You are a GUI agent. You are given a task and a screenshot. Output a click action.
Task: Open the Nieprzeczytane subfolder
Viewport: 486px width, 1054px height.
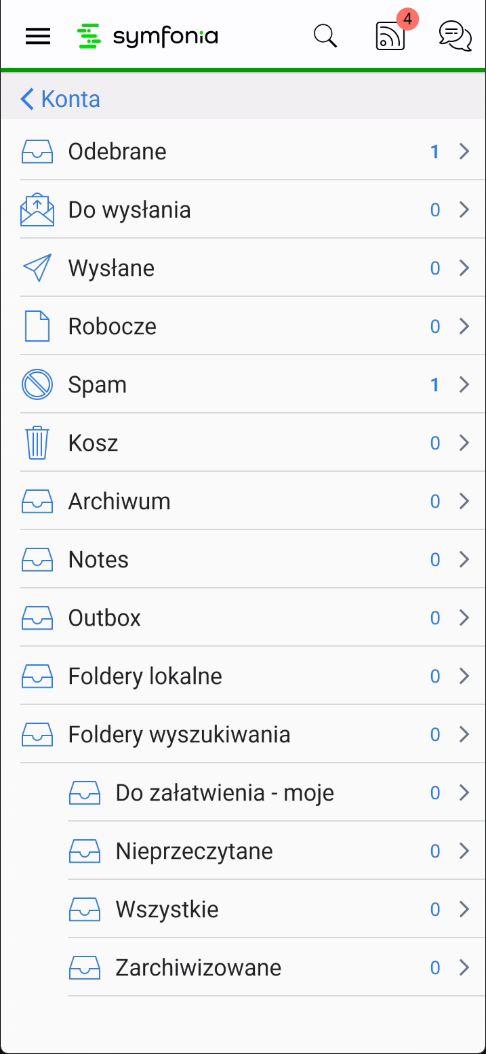point(277,851)
